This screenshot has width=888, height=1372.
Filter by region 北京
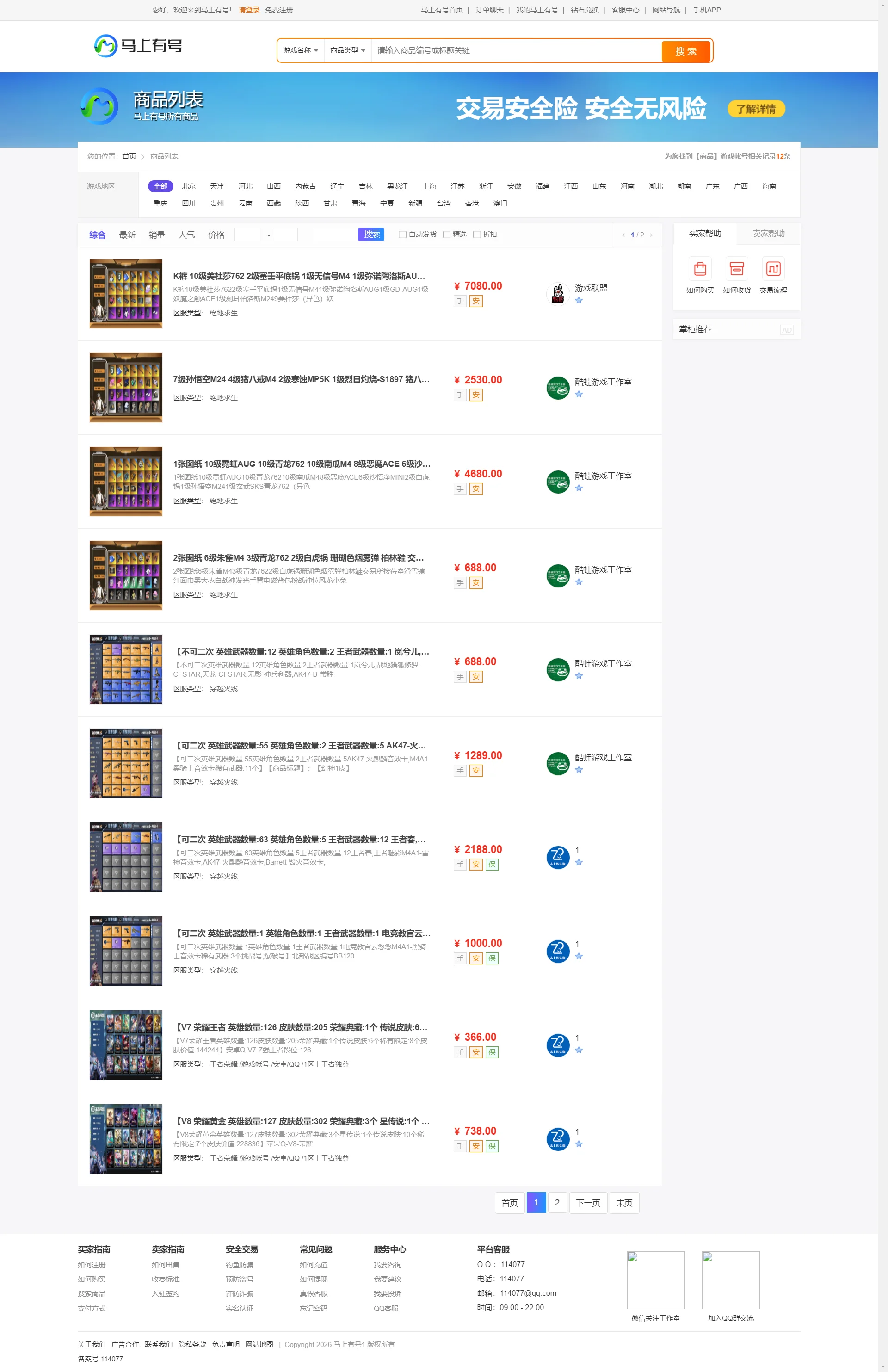point(188,186)
